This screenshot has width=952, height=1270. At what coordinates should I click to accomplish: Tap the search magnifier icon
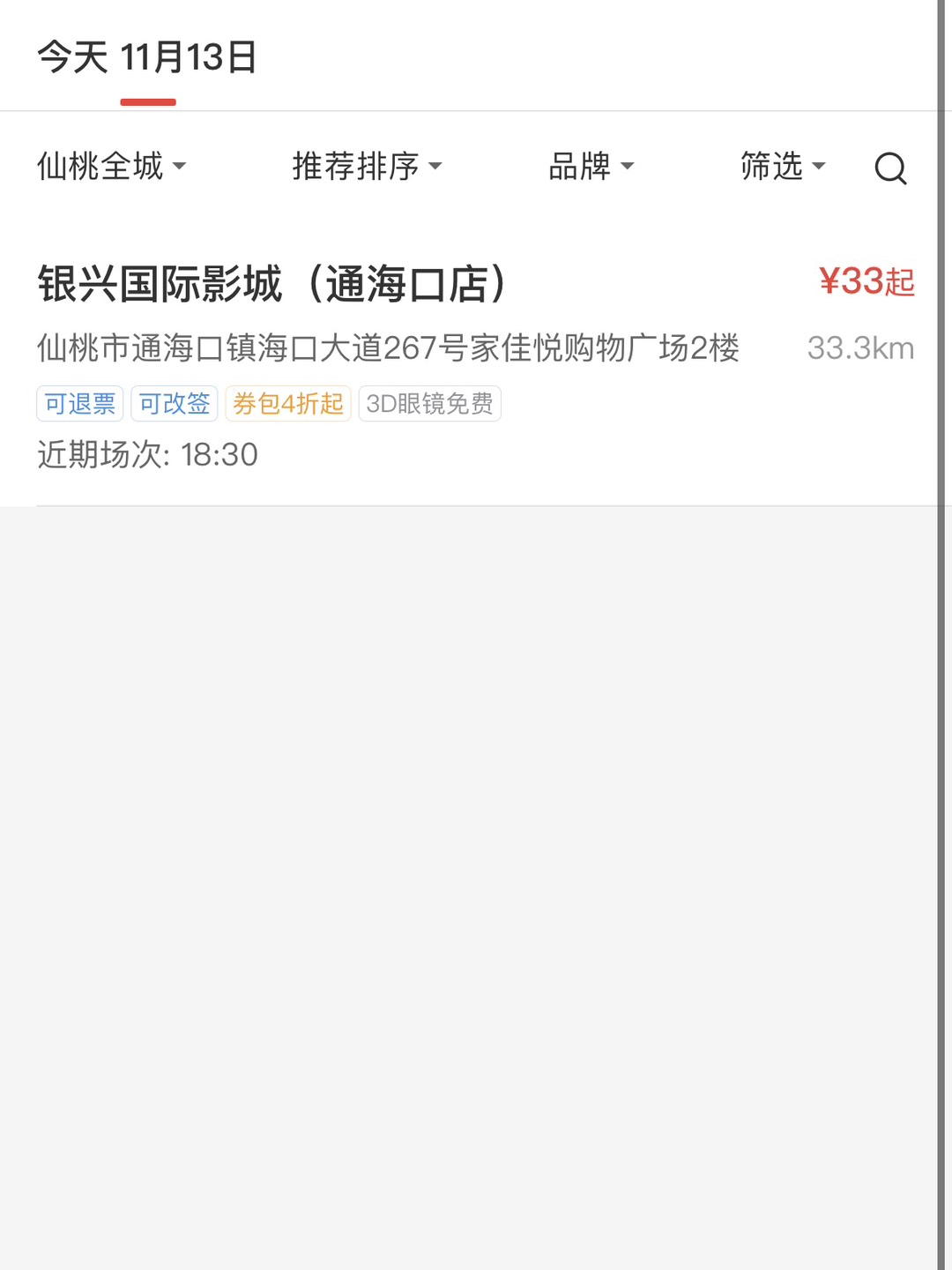coord(890,168)
